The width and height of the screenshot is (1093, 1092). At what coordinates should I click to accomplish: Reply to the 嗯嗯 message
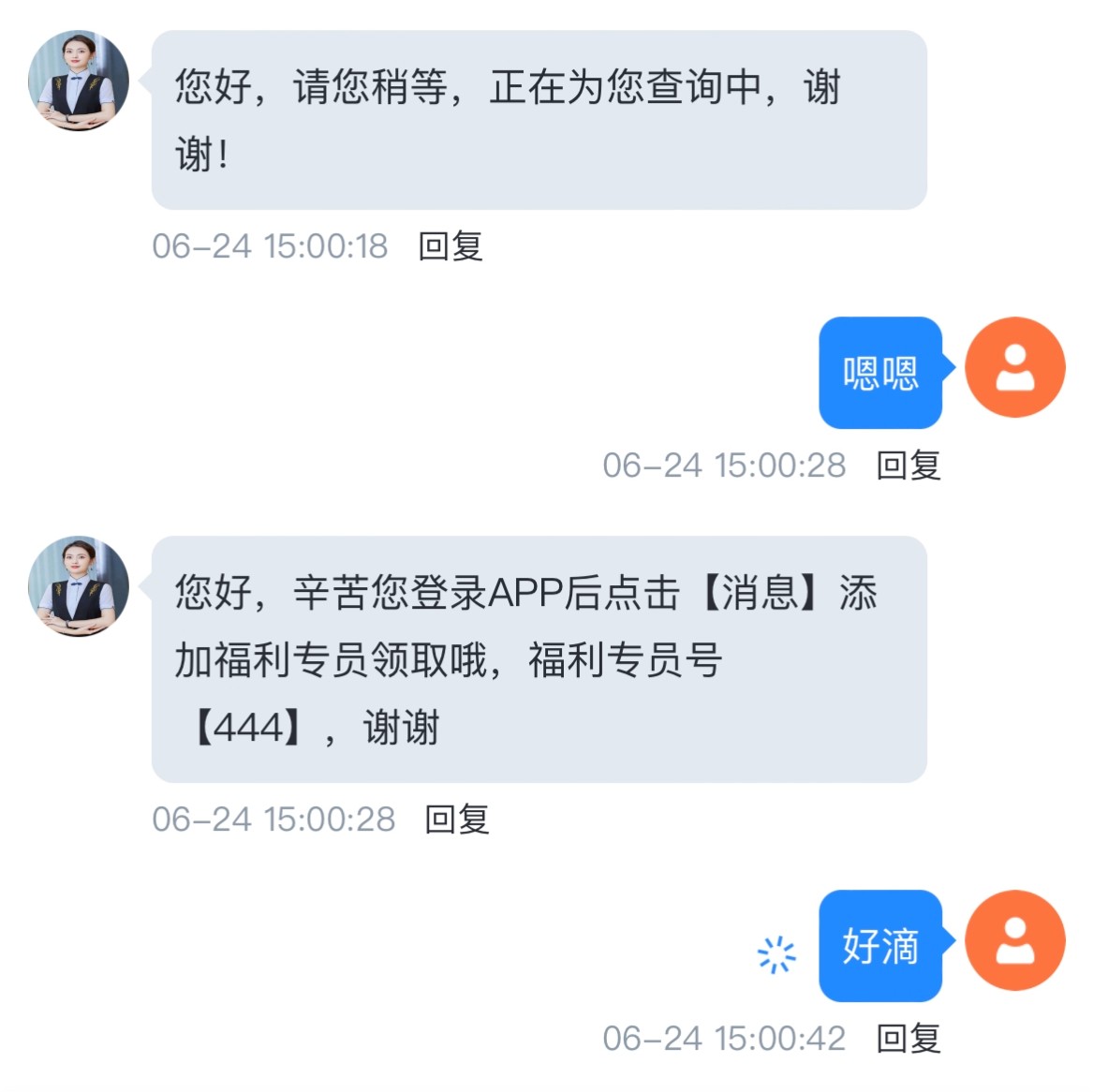(908, 465)
